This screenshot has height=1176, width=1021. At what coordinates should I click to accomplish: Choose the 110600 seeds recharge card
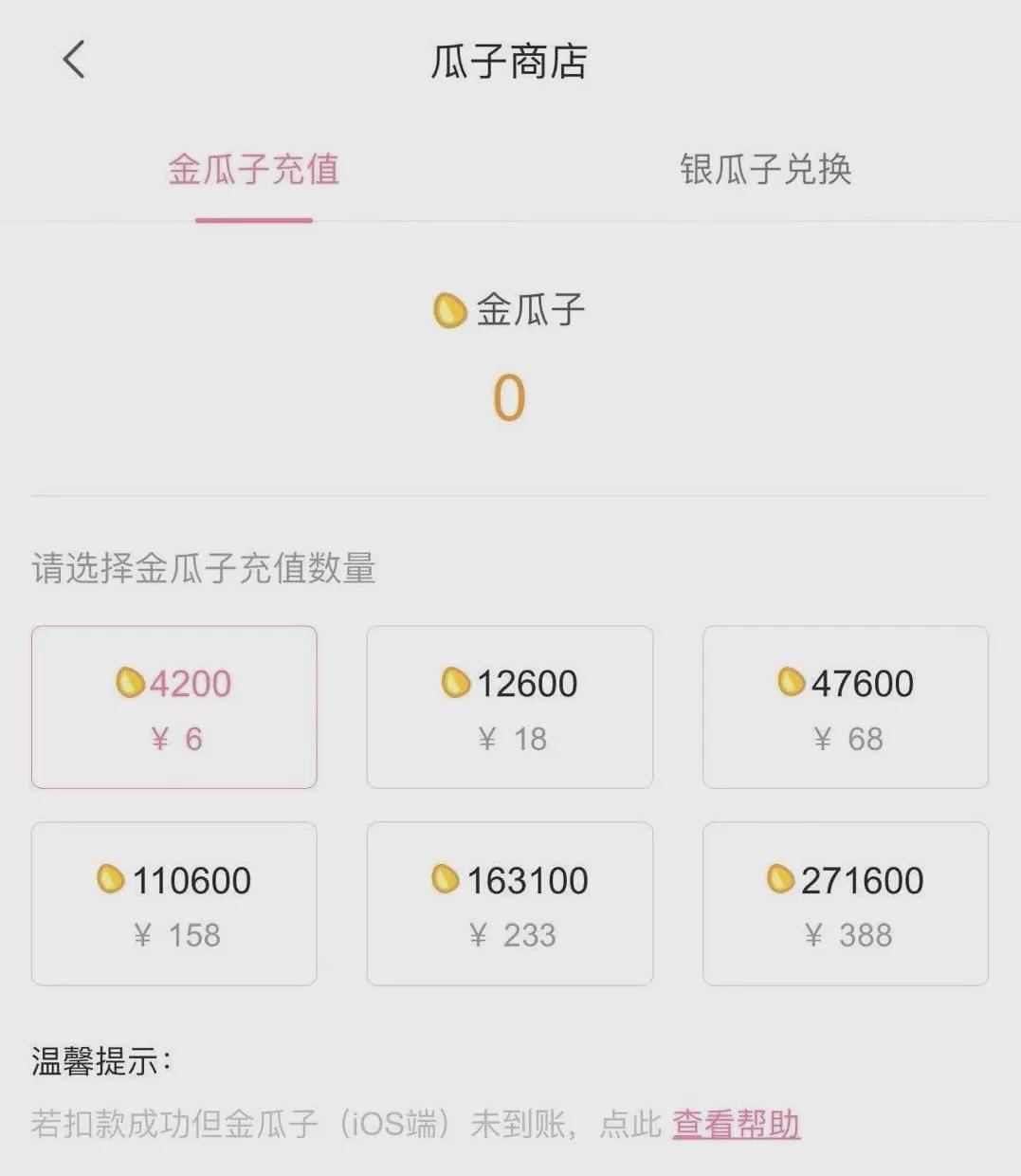173,903
